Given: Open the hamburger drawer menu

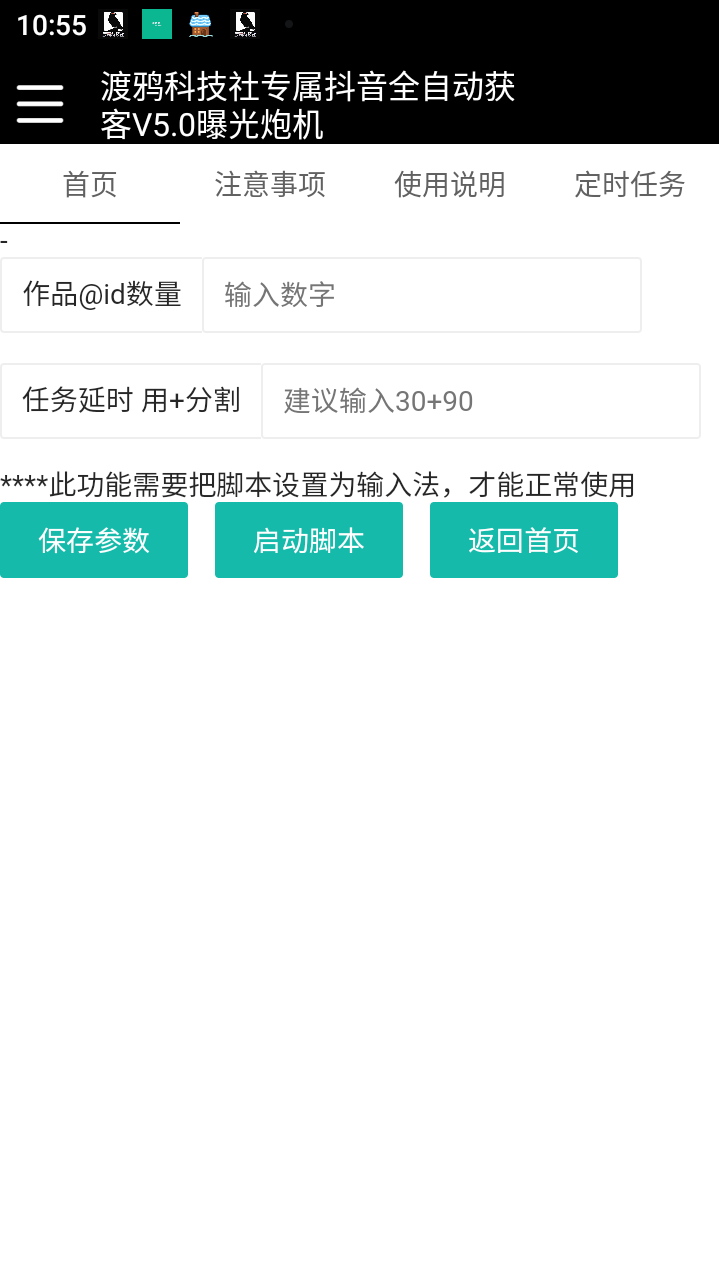Looking at the screenshot, I should pos(40,103).
